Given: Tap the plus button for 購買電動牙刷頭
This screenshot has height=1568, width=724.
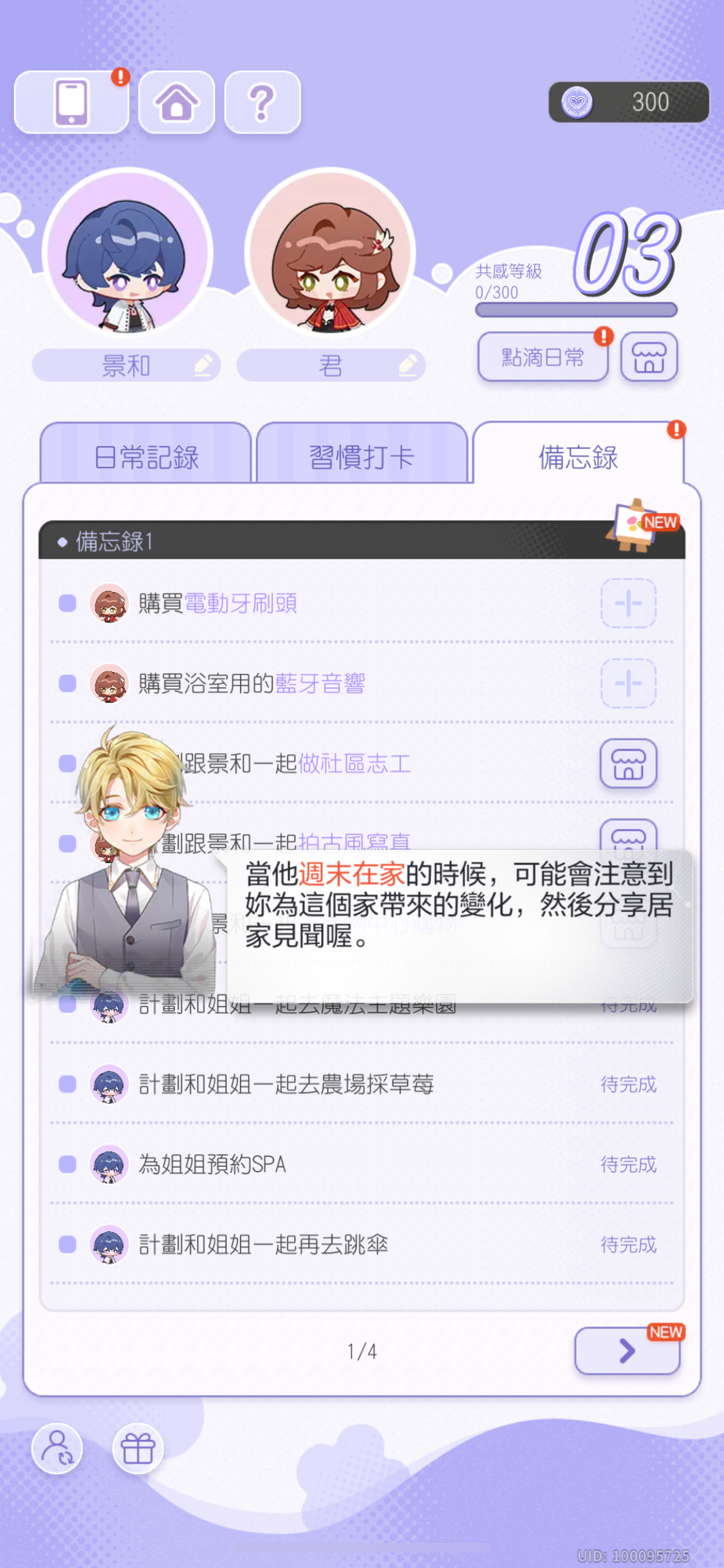Looking at the screenshot, I should [x=628, y=603].
